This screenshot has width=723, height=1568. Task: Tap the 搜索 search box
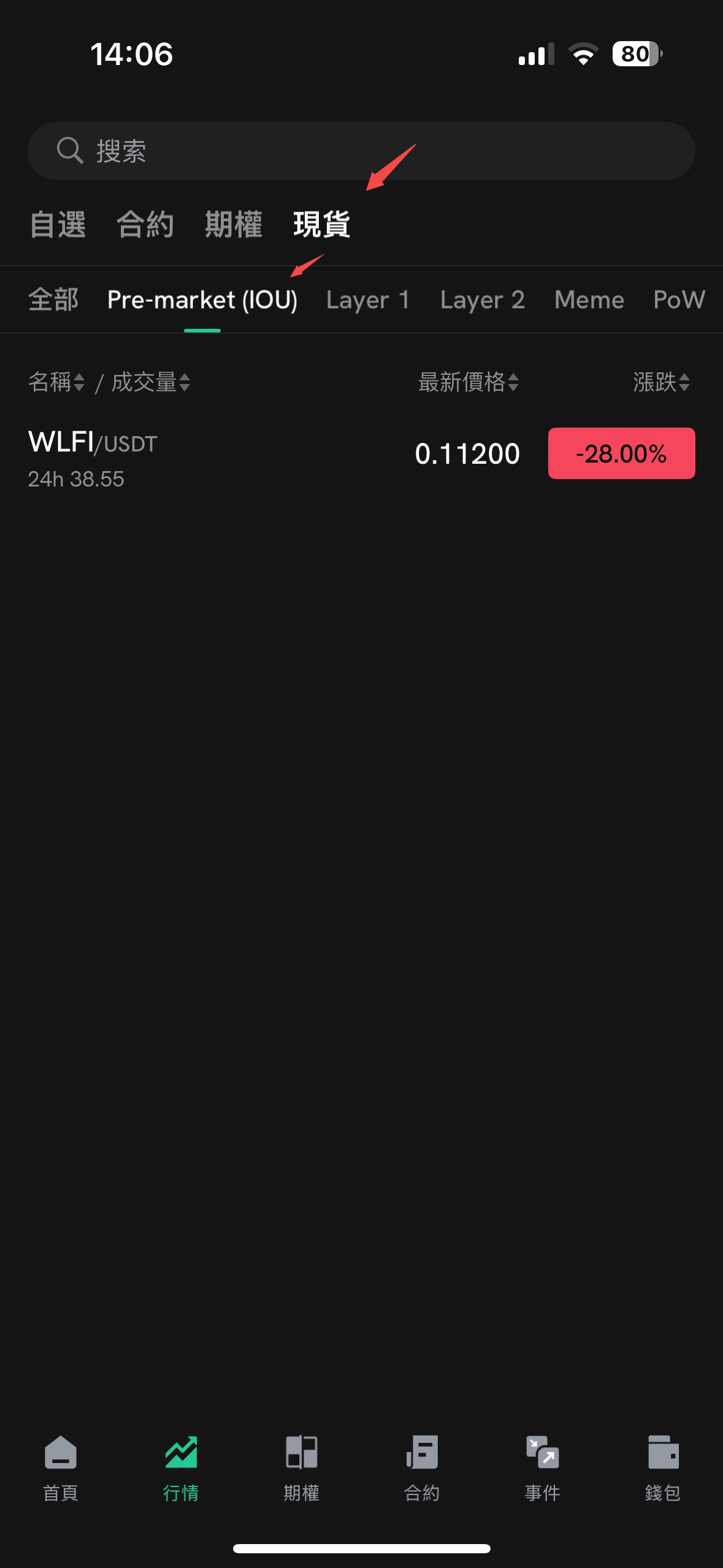pos(361,151)
